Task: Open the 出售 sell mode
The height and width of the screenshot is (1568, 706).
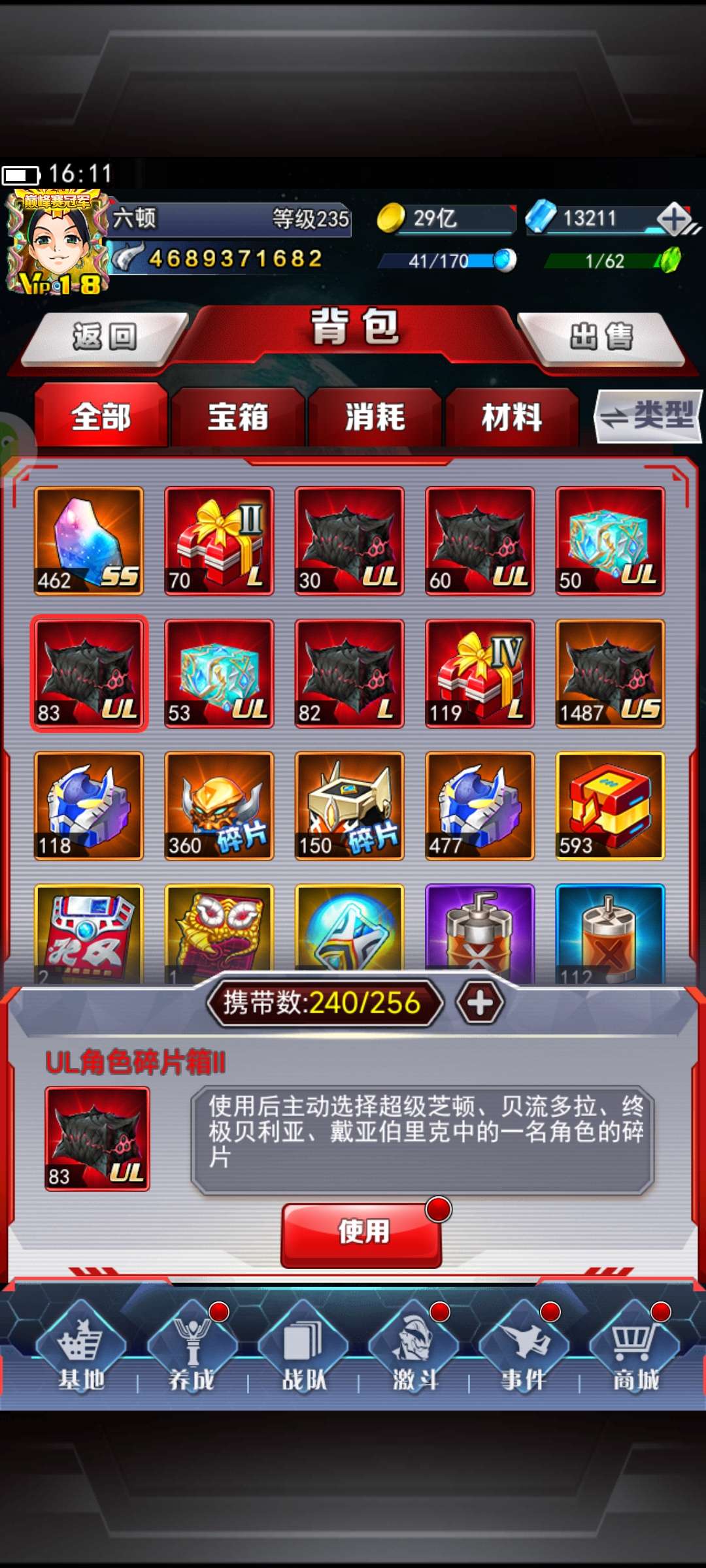Action: (x=601, y=337)
